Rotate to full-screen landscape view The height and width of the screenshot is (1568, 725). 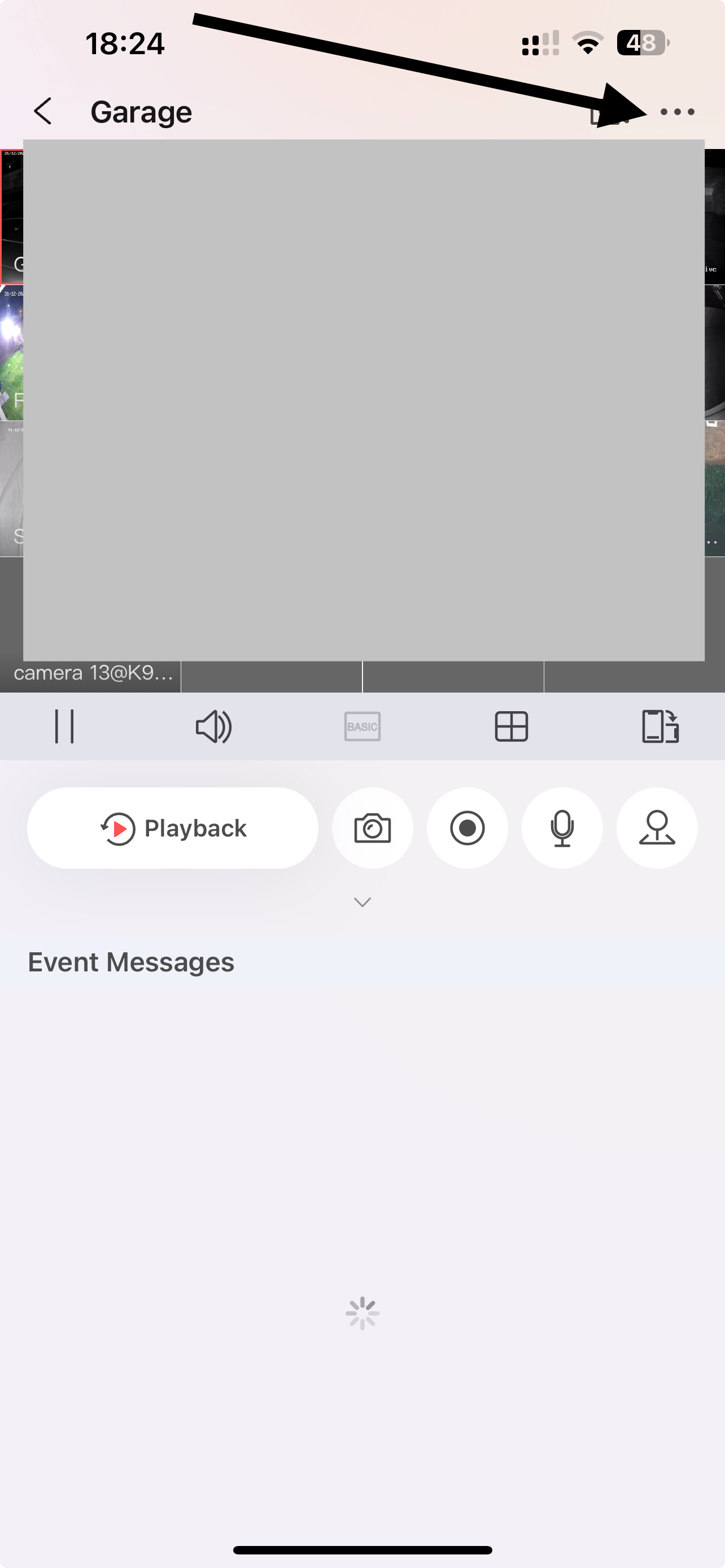[660, 726]
